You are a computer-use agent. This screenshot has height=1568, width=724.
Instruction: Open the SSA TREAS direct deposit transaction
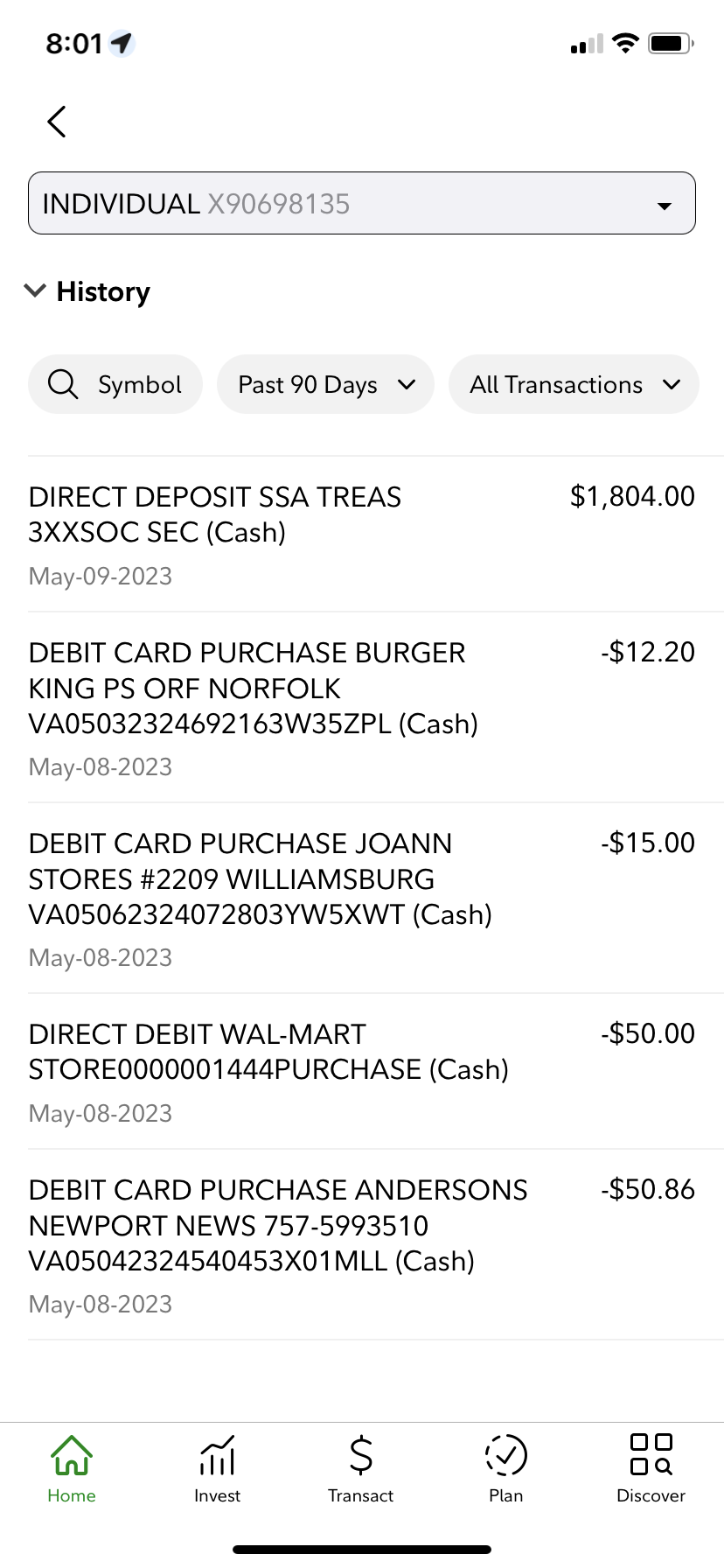362,534
